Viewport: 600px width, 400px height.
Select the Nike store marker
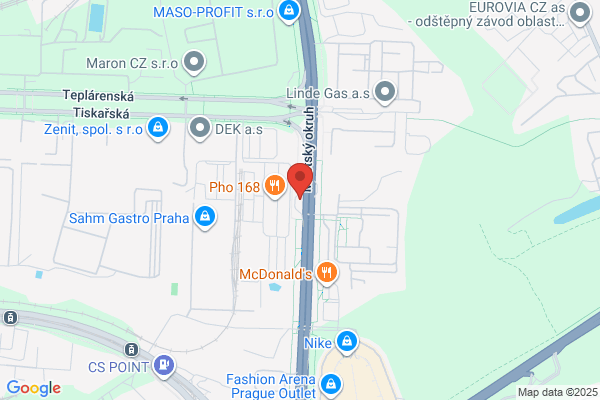pos(347,341)
